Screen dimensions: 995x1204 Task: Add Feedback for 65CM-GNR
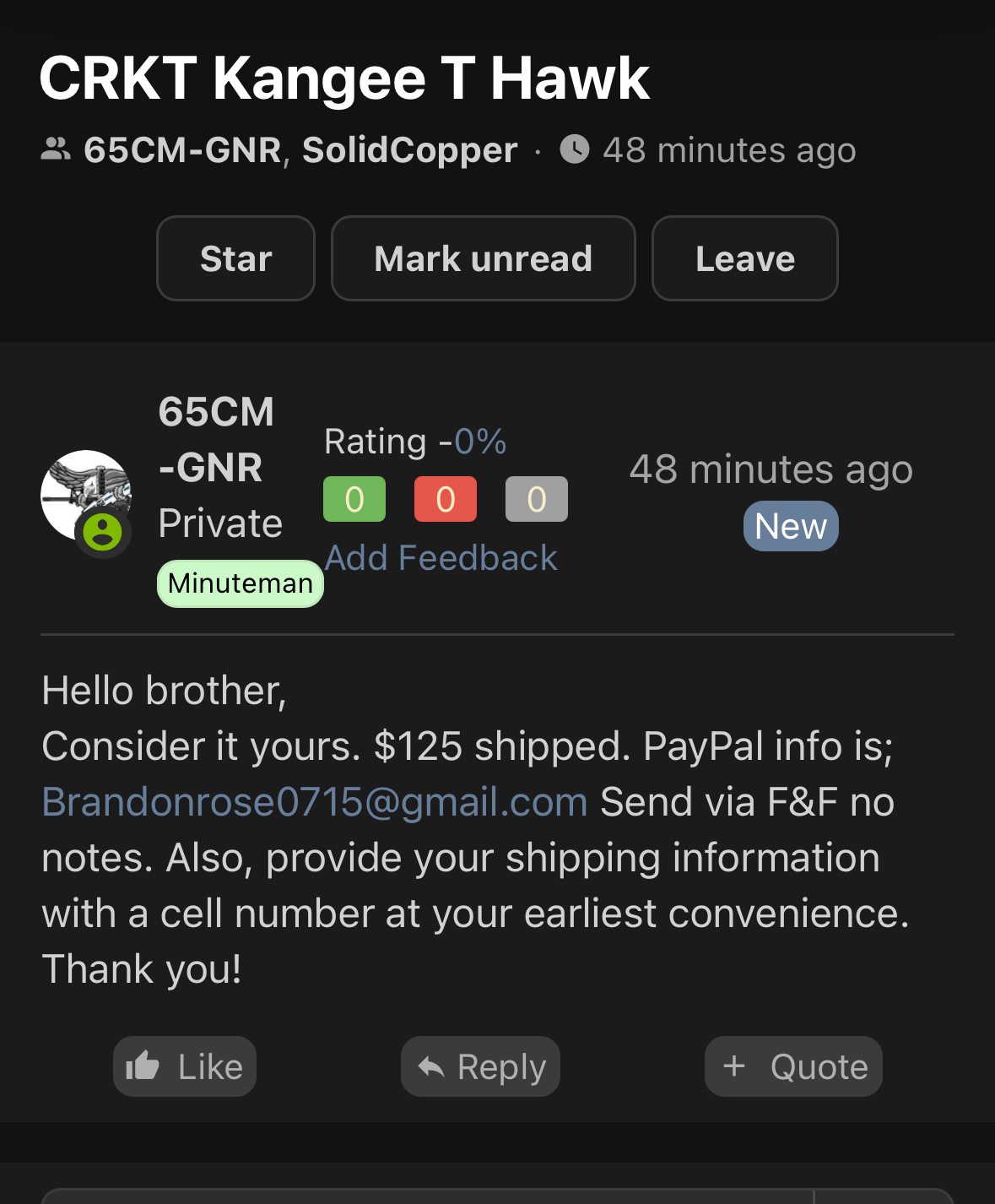pos(441,558)
